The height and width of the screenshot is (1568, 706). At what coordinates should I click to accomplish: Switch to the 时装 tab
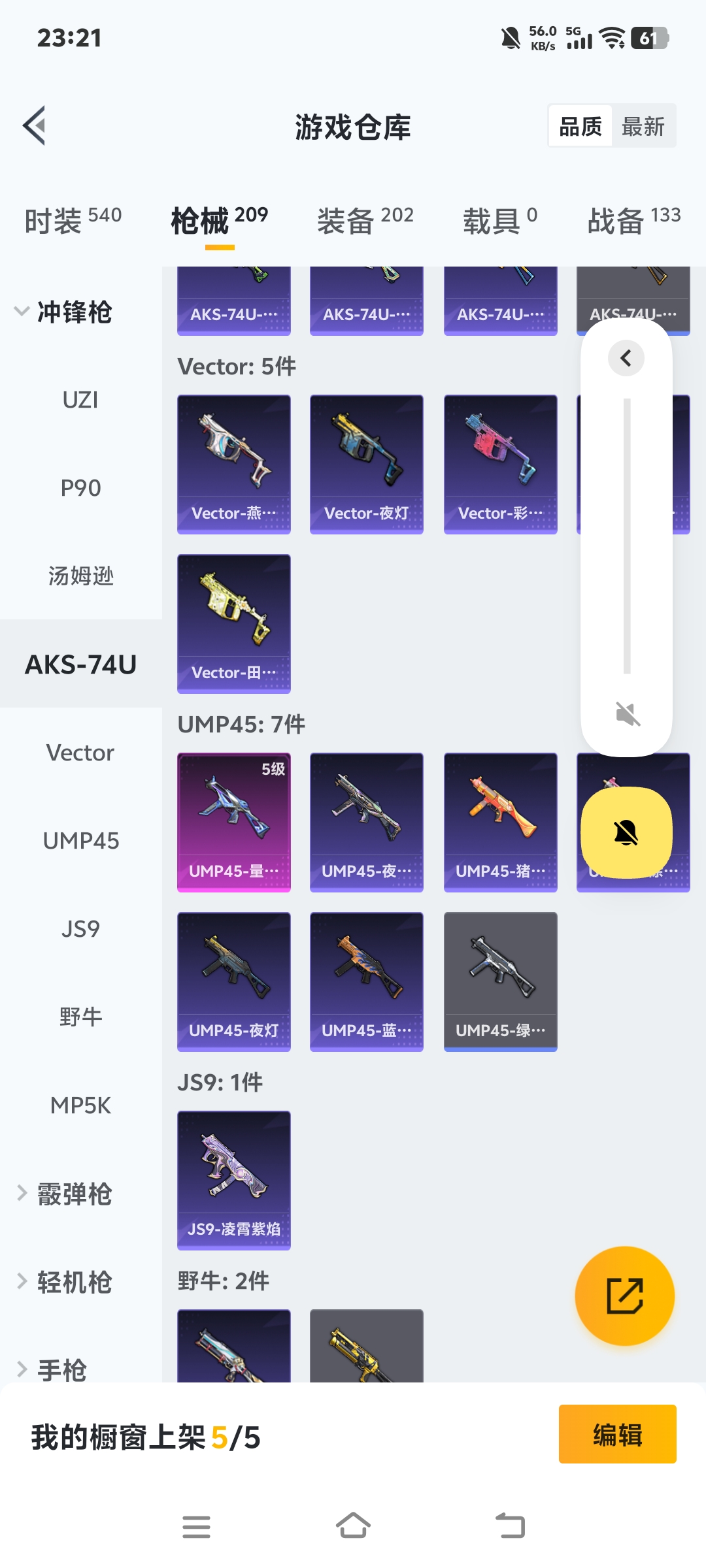[73, 220]
